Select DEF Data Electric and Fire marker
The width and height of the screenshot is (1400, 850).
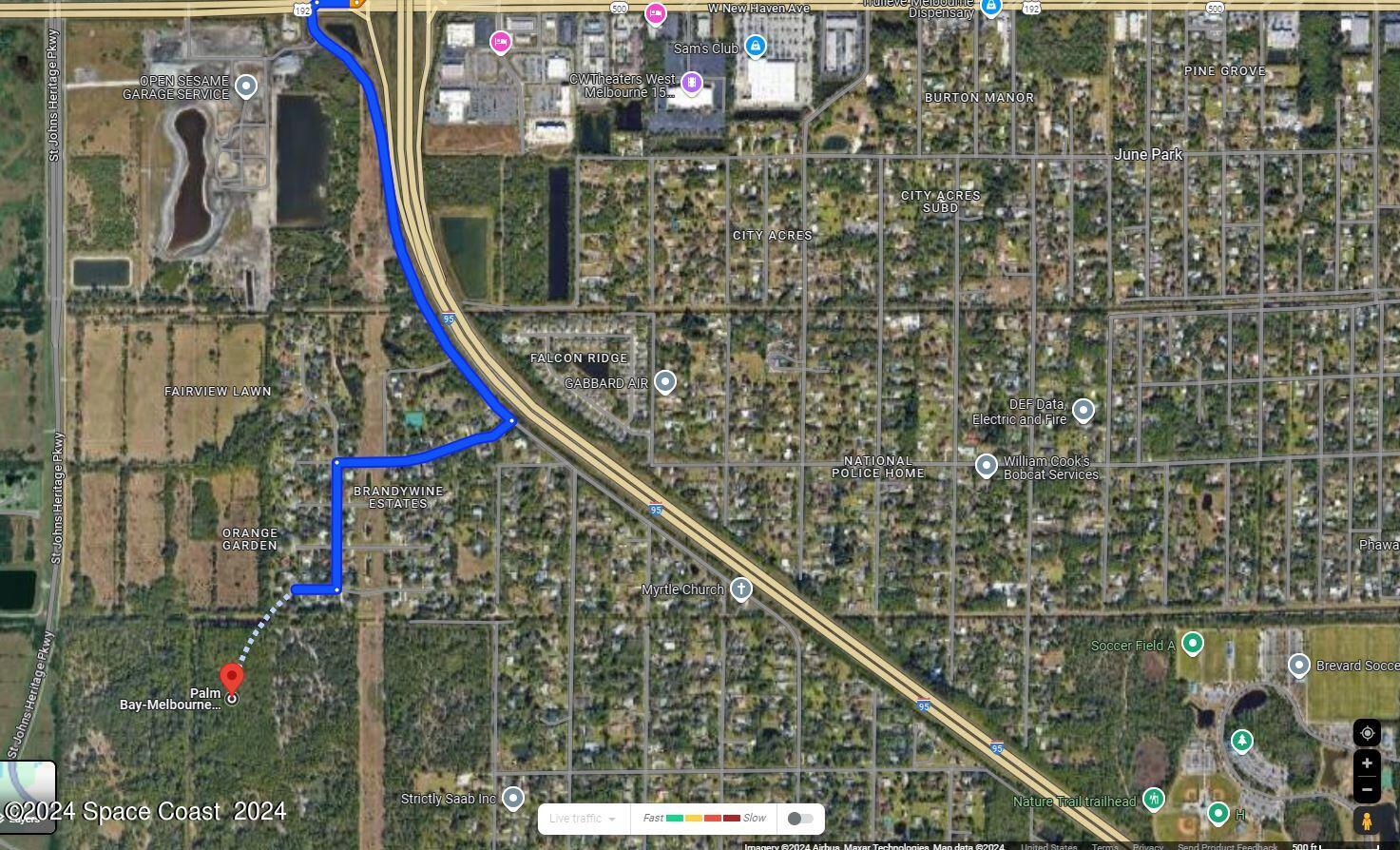tap(1083, 411)
